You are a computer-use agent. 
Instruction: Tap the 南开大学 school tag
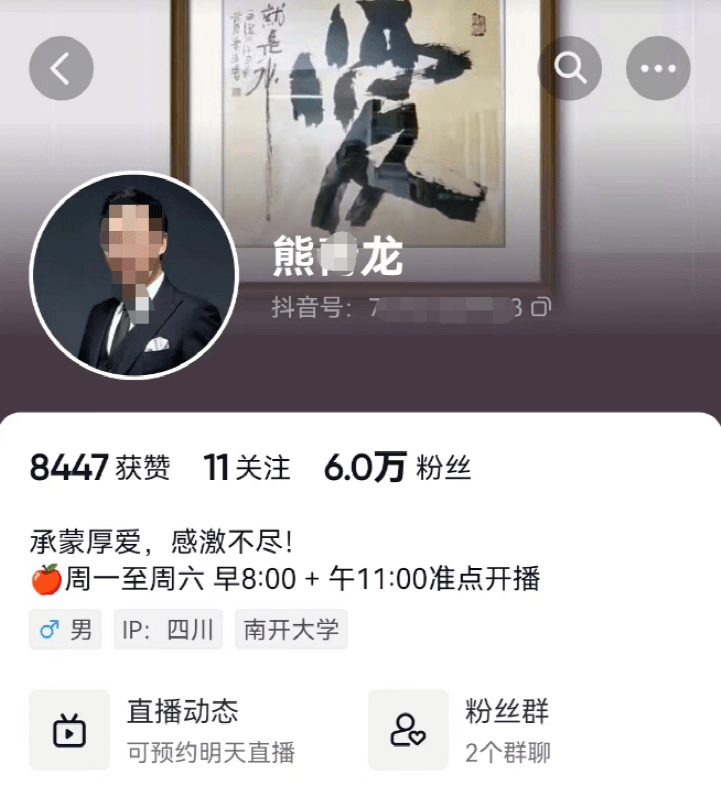[x=292, y=630]
